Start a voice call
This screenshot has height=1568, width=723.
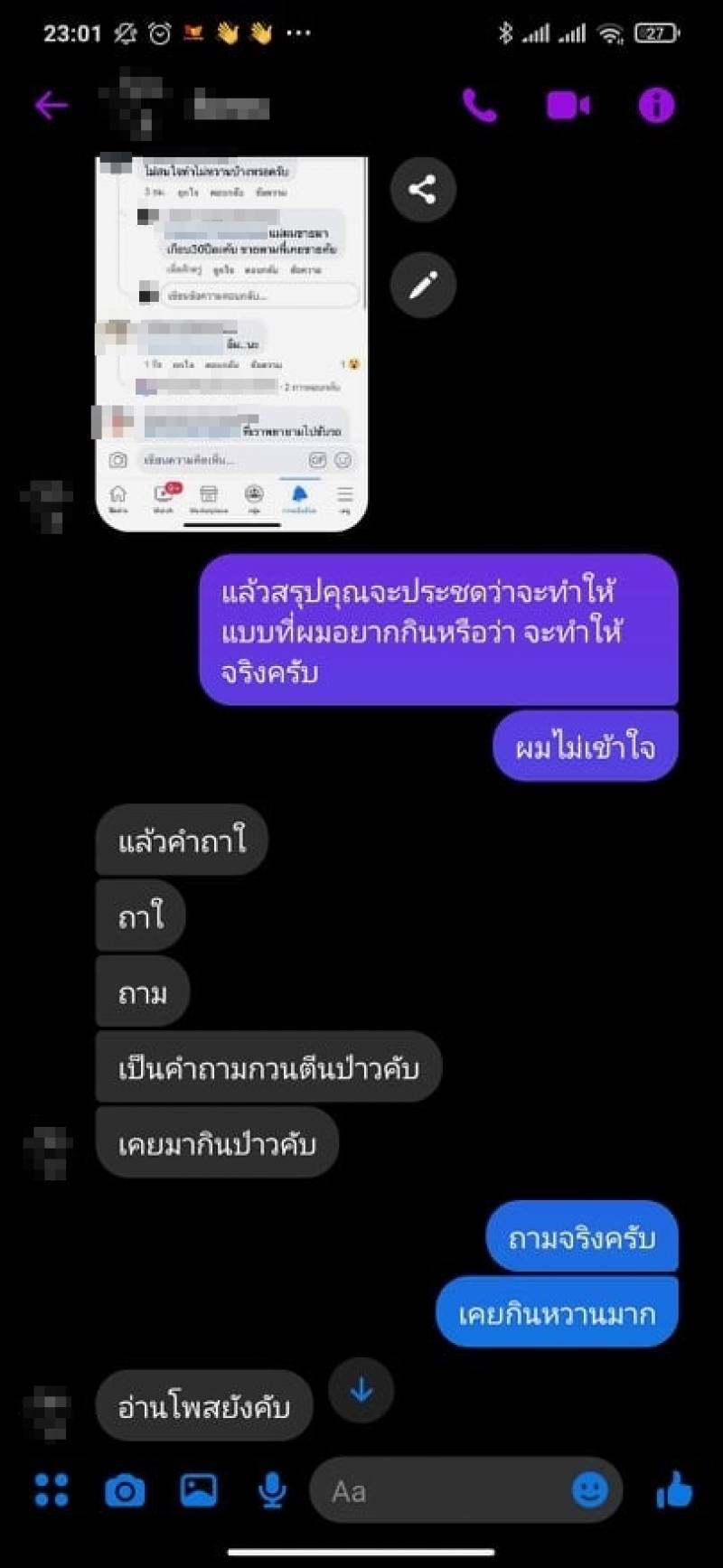(479, 106)
